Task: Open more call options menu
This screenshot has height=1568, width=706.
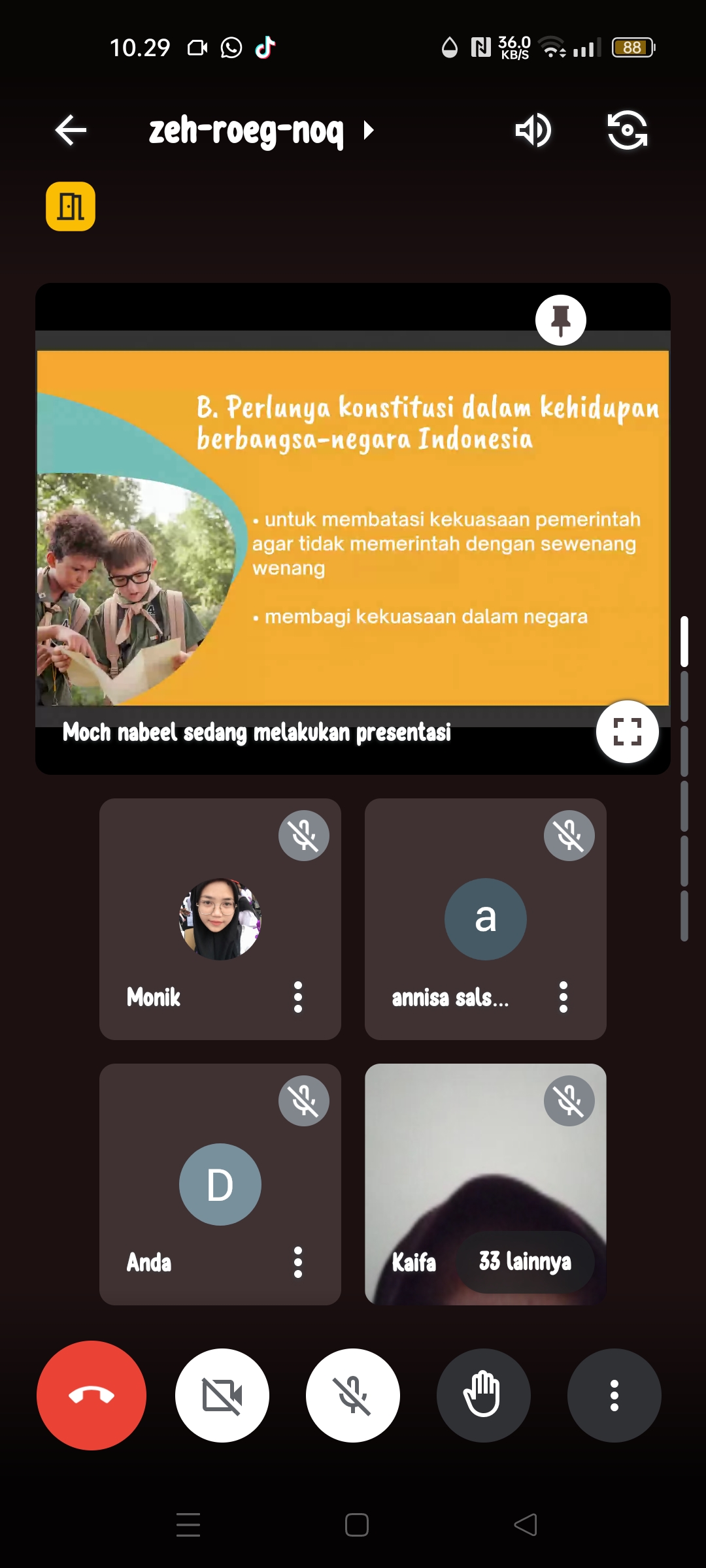Action: point(614,1396)
